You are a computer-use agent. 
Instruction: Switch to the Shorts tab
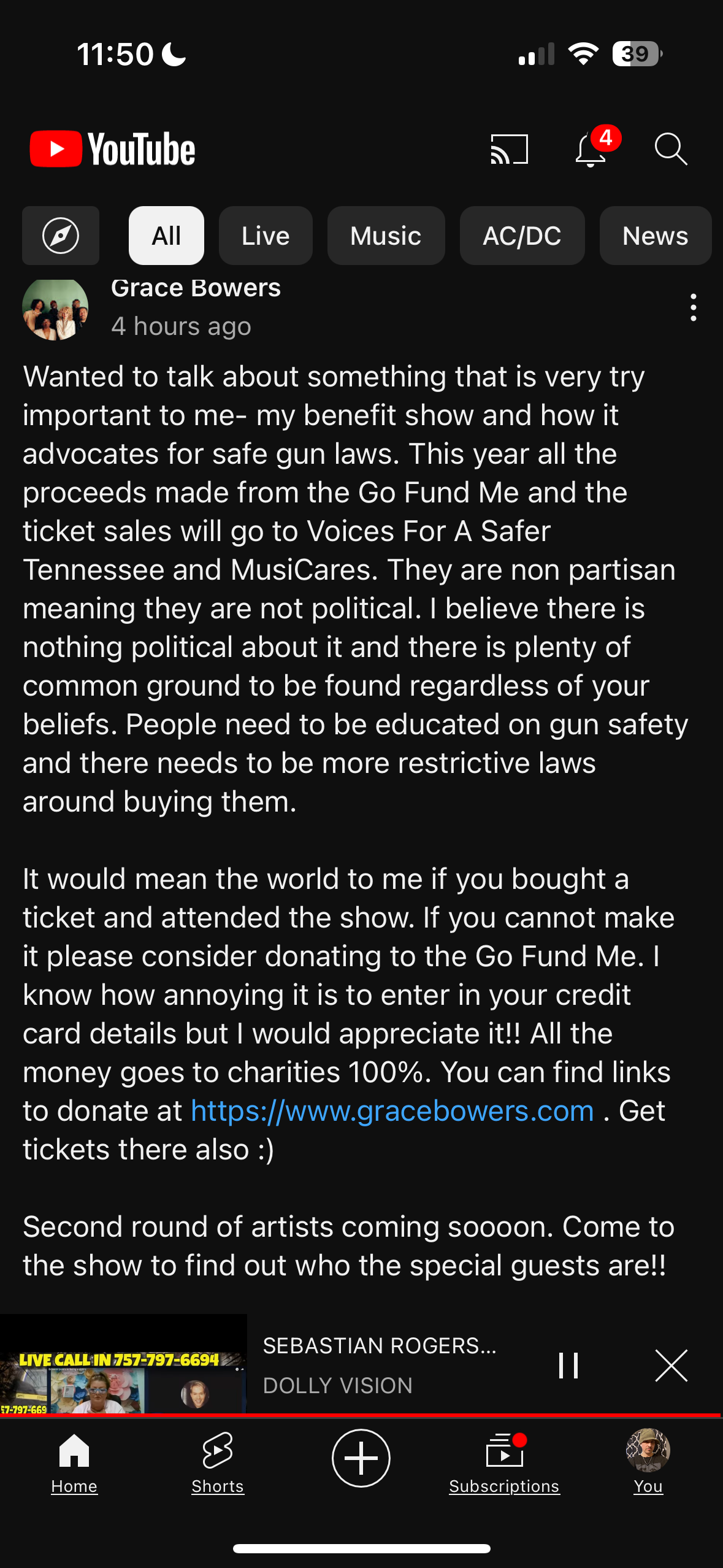[218, 1462]
